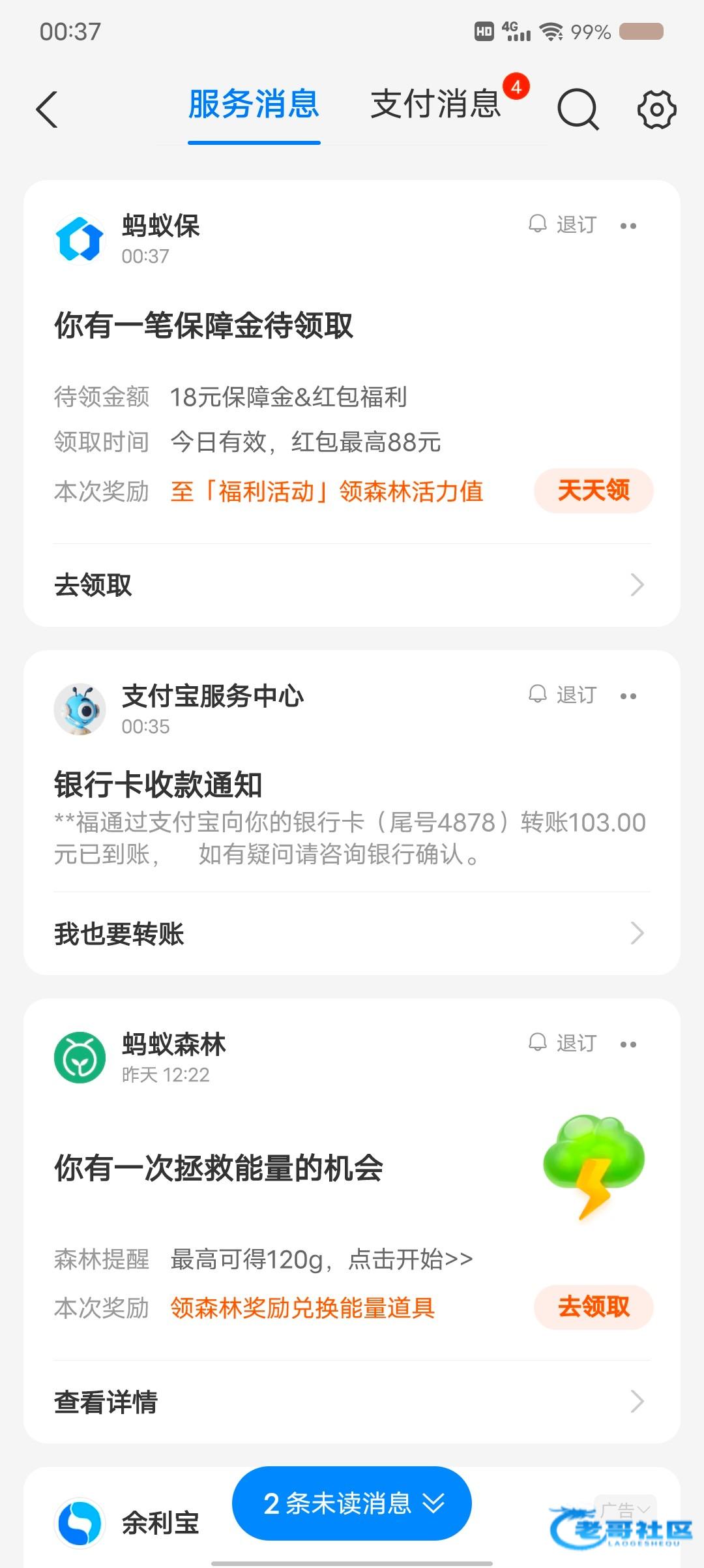The height and width of the screenshot is (1568, 704).
Task: Tap the orange 去领取 button in 蚂蚁森林
Action: pos(593,1307)
